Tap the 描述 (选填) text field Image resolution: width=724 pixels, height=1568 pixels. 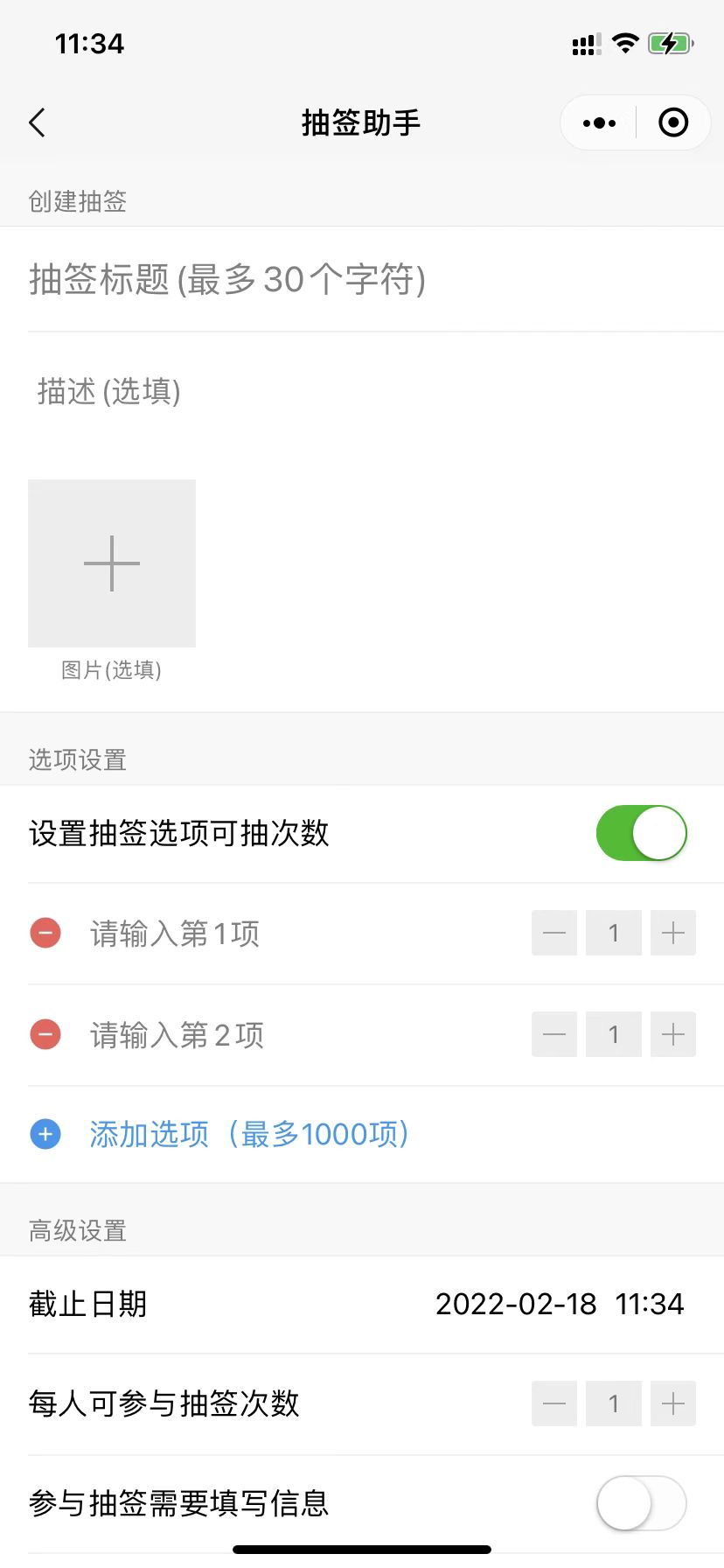[350, 392]
